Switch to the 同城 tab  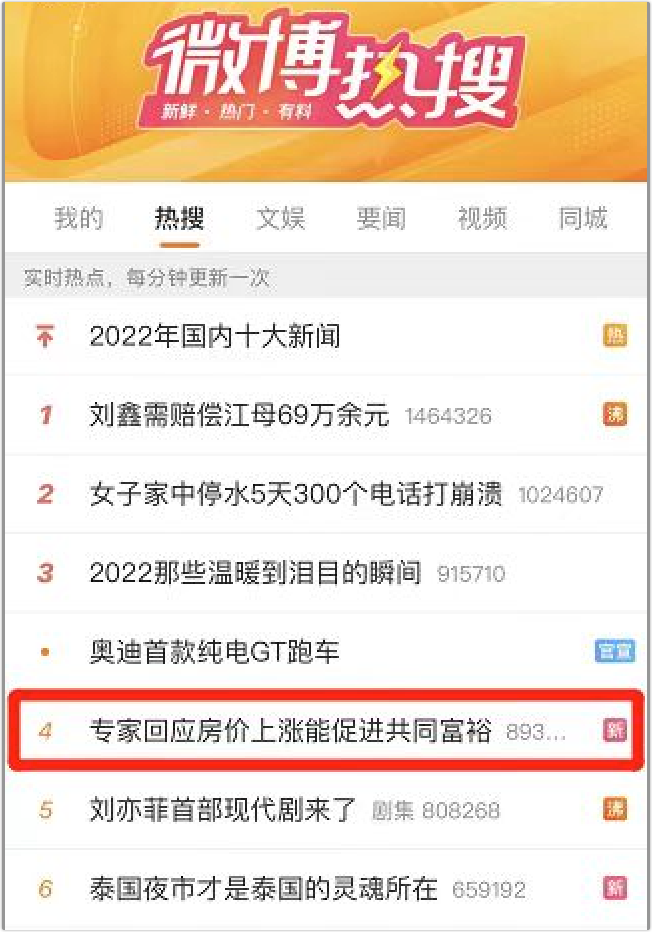tap(583, 218)
